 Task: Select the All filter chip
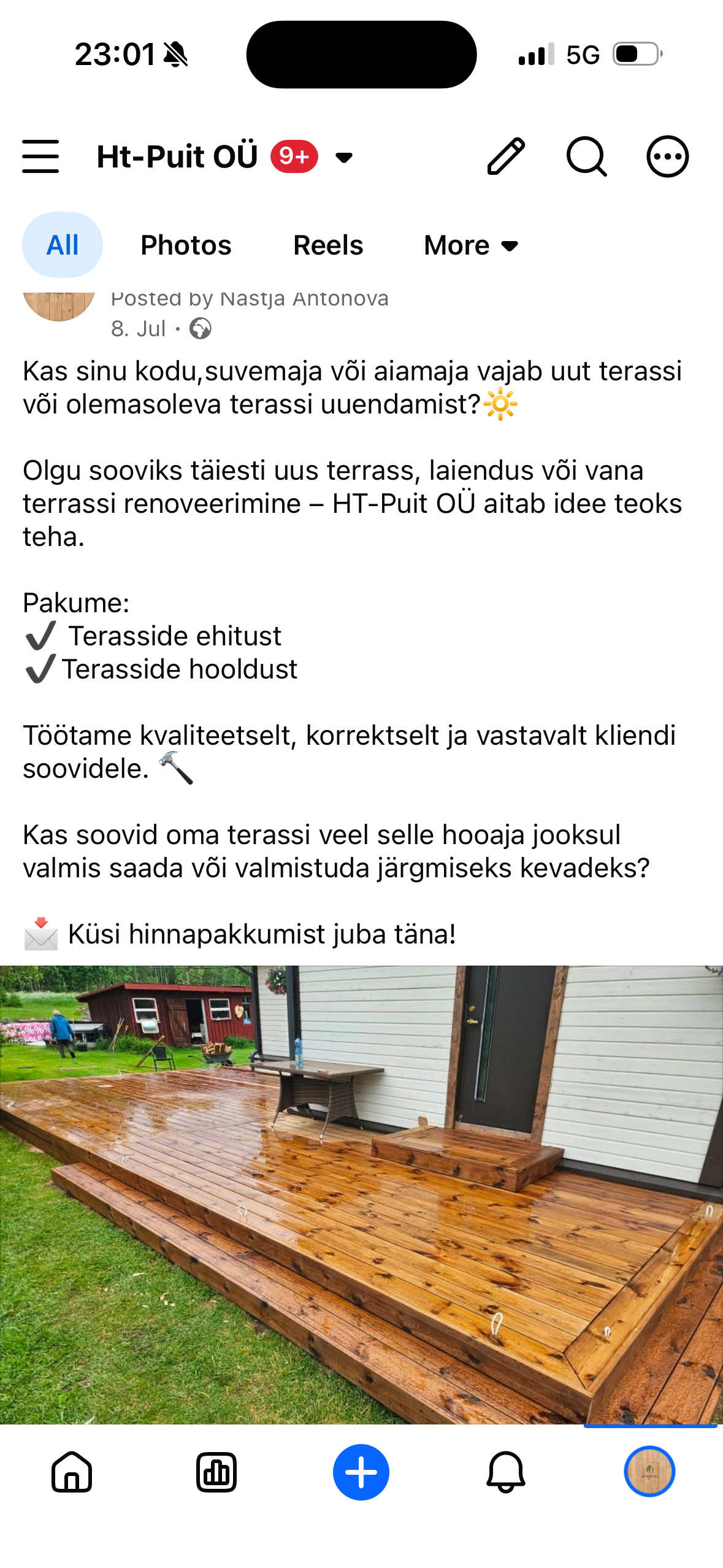pyautogui.click(x=63, y=245)
